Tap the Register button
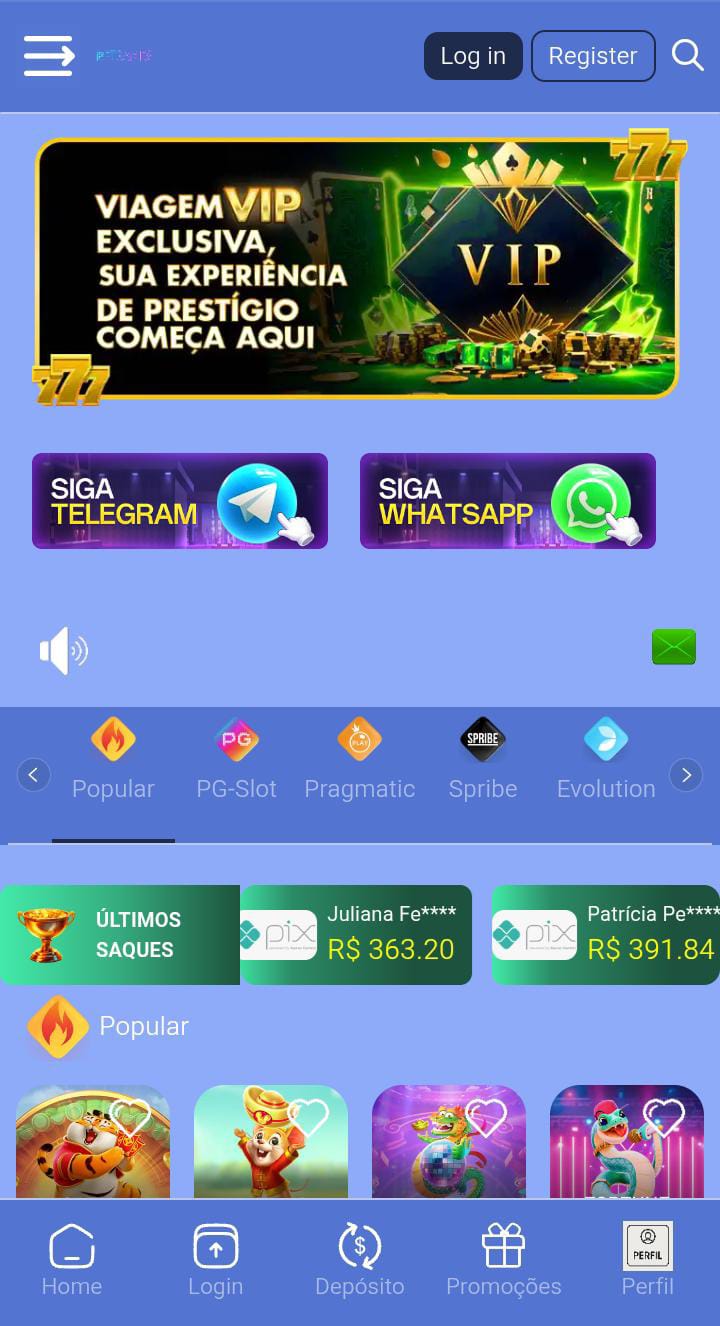Image resolution: width=720 pixels, height=1326 pixels. [x=593, y=56]
